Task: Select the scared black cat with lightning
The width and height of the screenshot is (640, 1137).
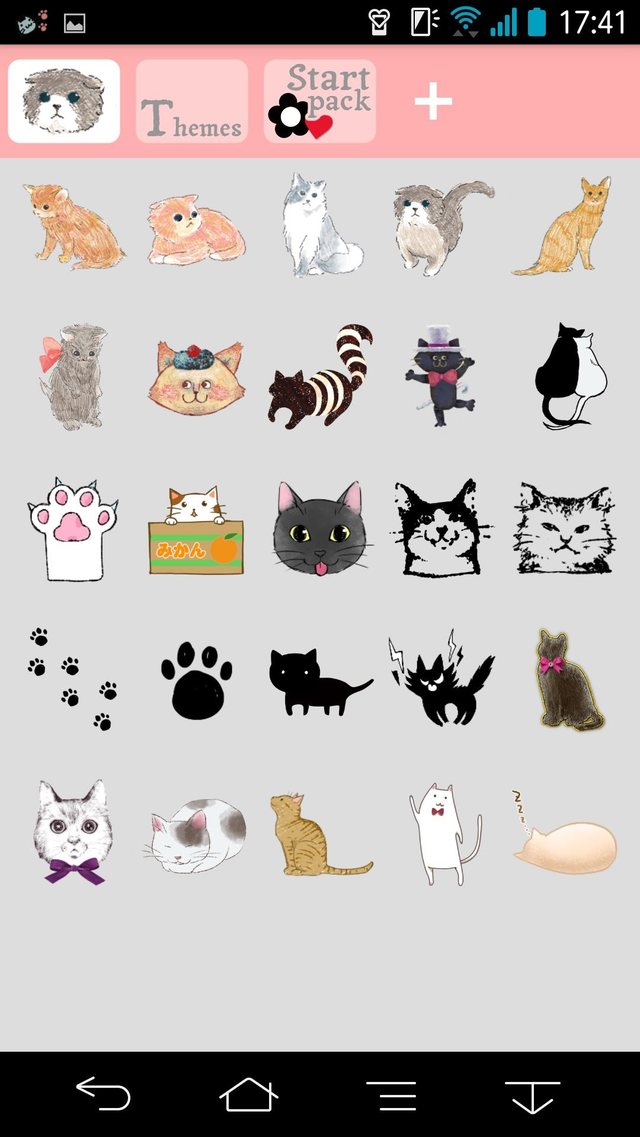Action: tap(439, 678)
